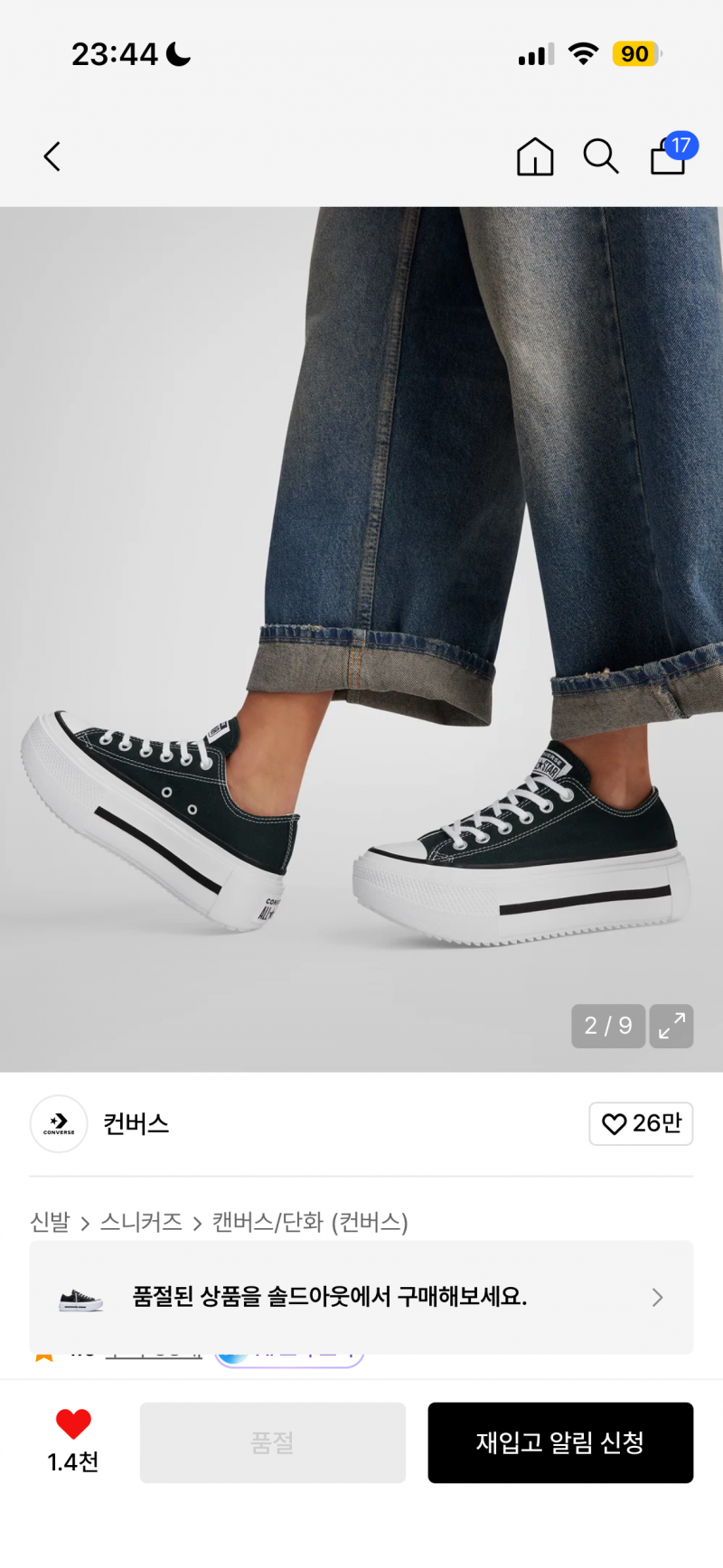The image size is (723, 1568).
Task: Like the 컨버스 brand with the heart button
Action: 641,1123
